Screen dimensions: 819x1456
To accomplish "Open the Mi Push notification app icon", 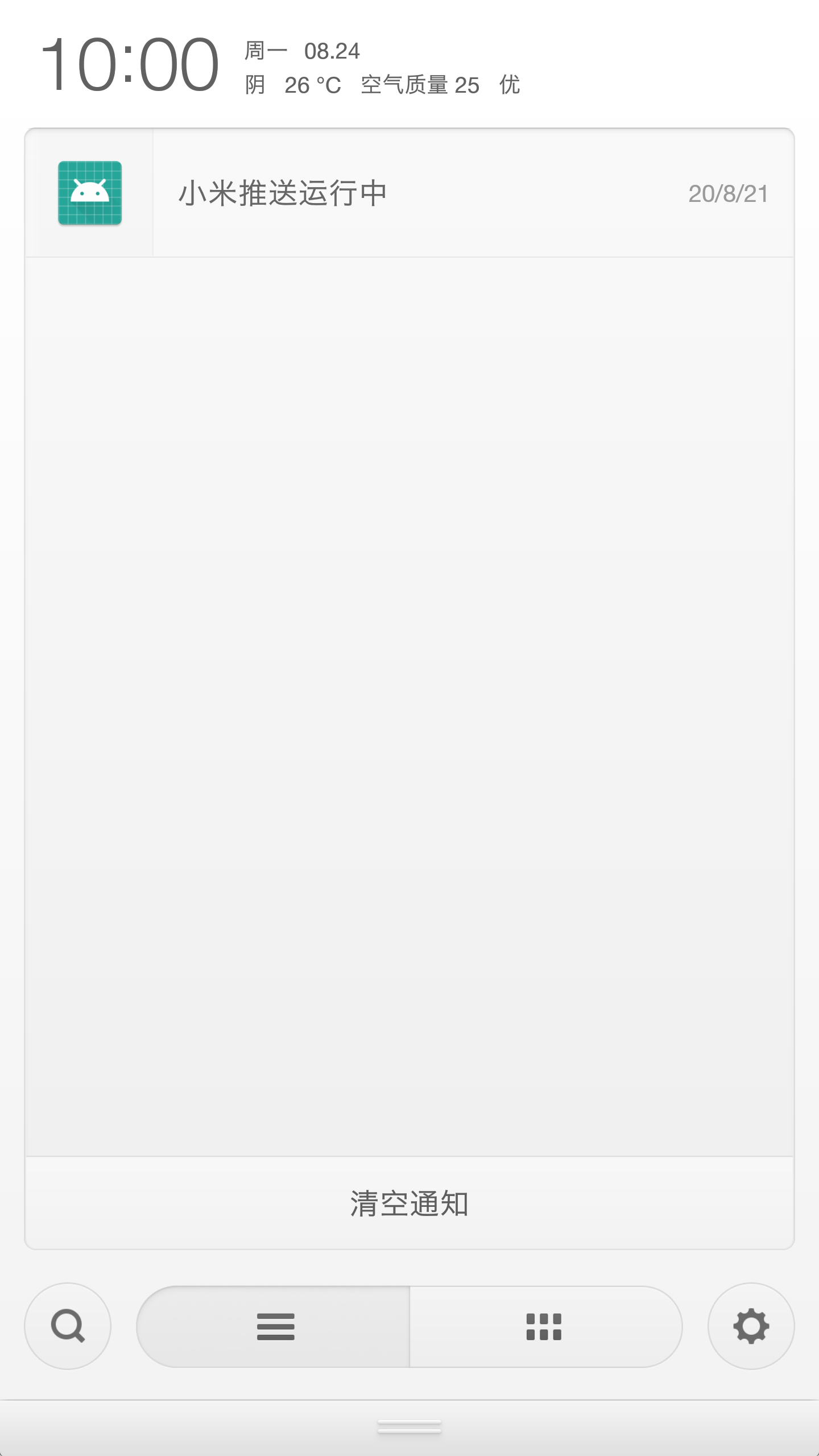I will (x=89, y=193).
